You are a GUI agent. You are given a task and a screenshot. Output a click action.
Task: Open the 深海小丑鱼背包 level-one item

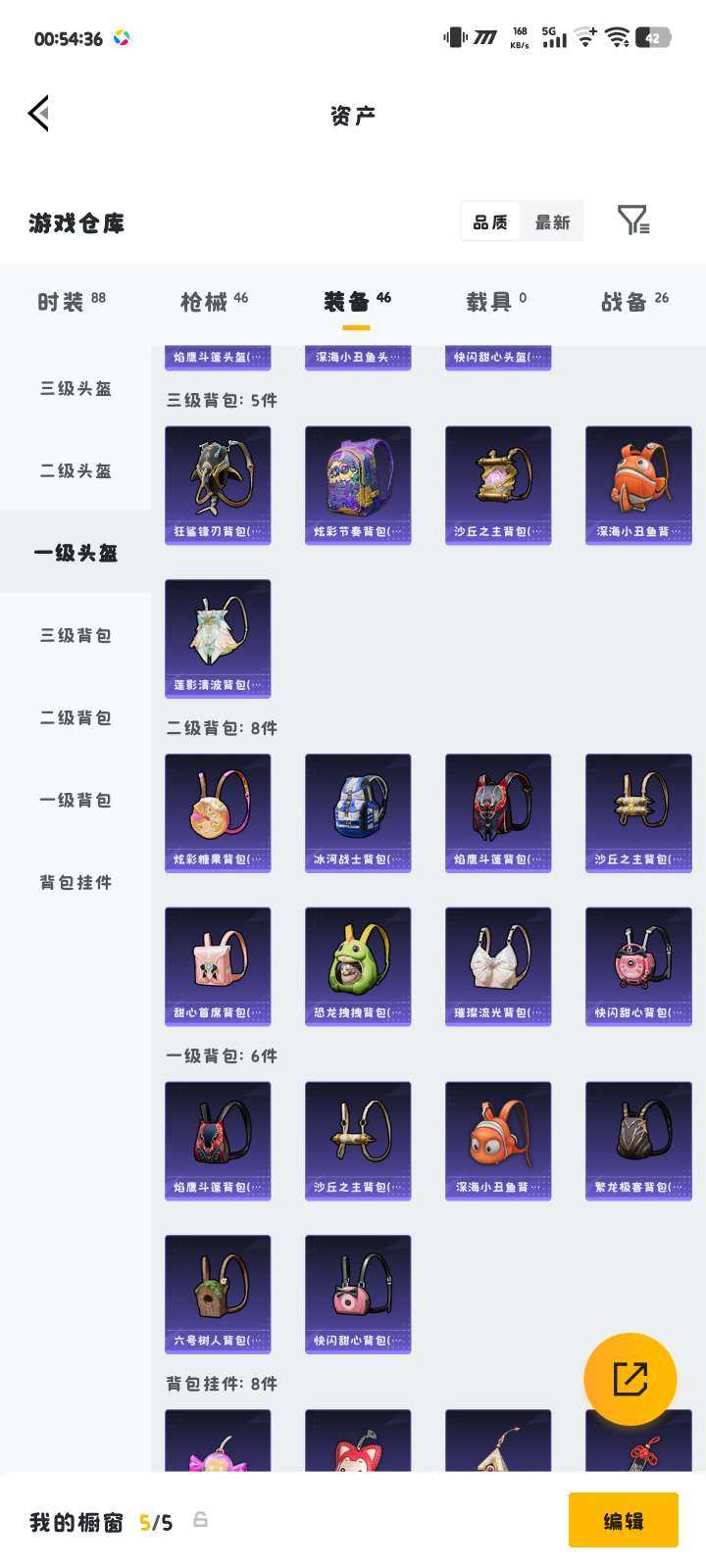click(498, 1140)
